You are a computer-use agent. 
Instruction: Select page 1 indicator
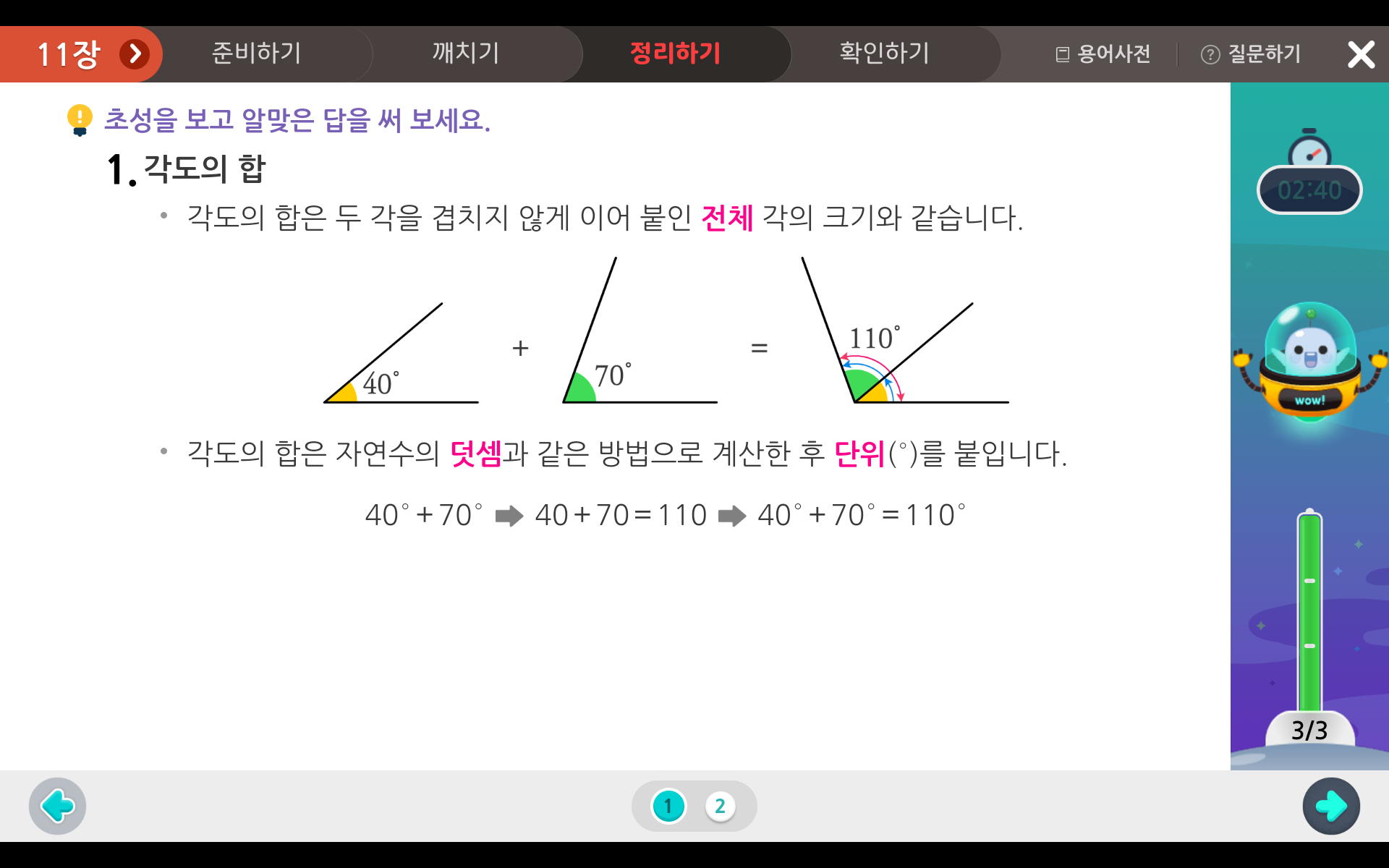(668, 806)
